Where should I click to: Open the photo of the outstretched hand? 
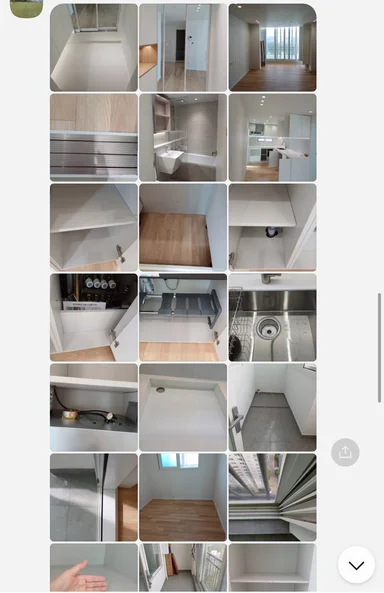click(x=94, y=568)
